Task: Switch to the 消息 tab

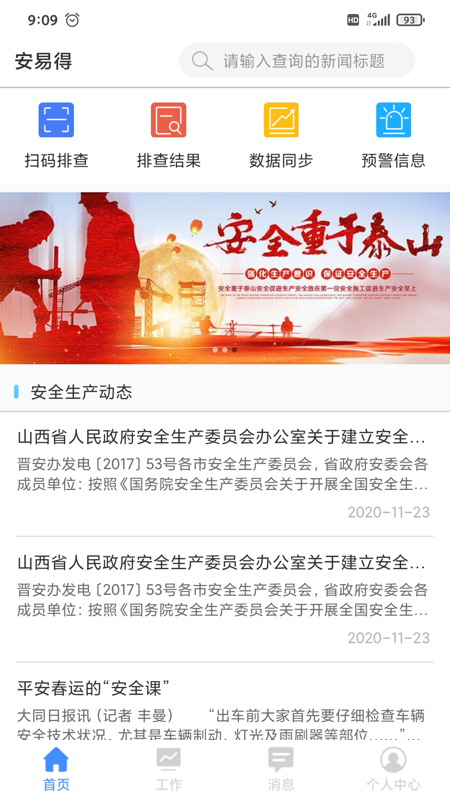Action: point(281,769)
